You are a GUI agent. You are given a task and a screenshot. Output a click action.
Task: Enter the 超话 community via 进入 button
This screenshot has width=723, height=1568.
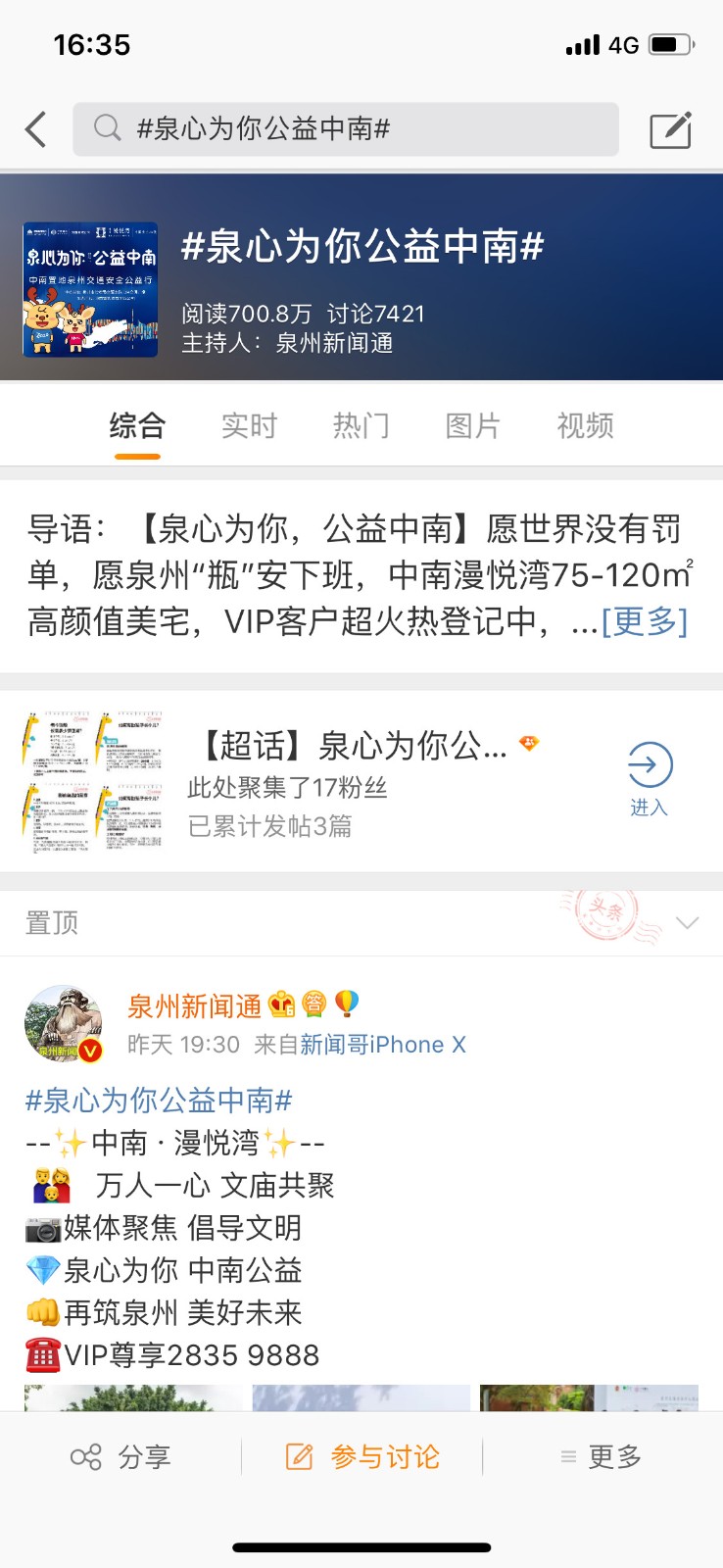coord(649,779)
